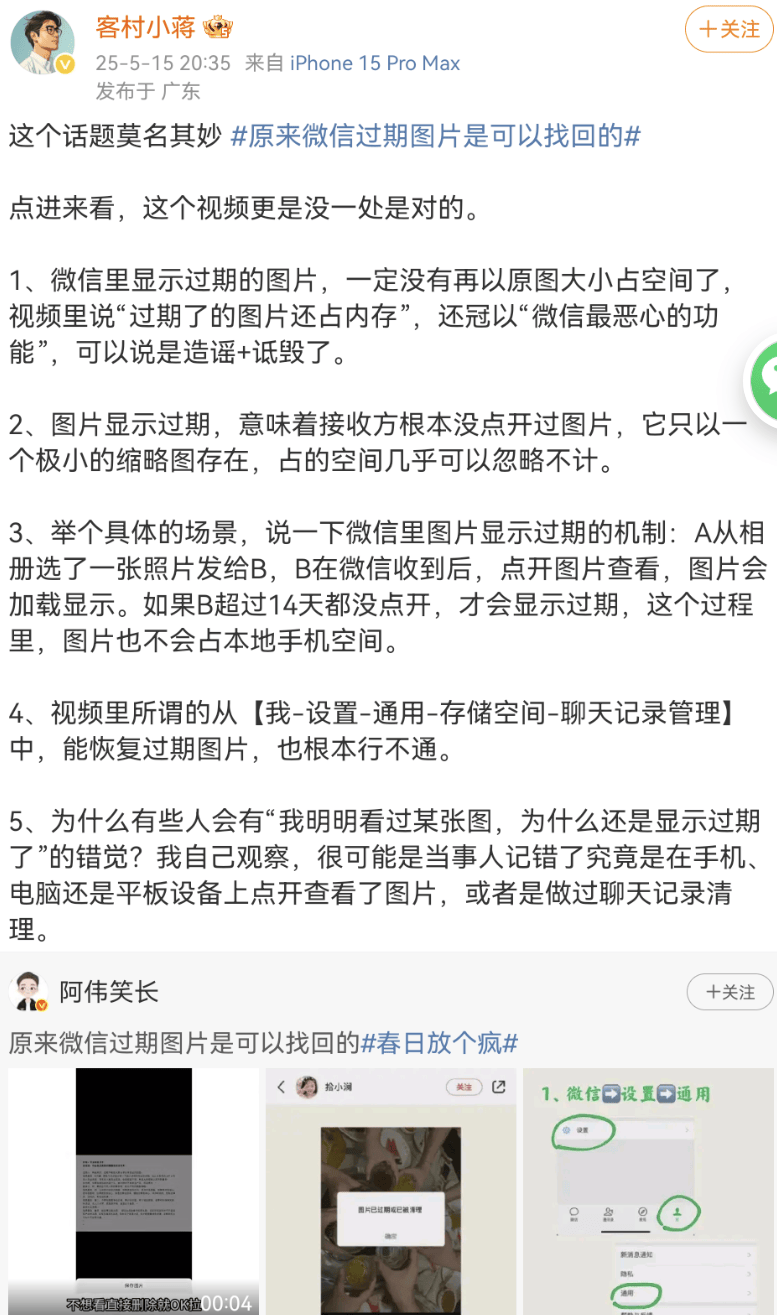This screenshot has height=1315, width=777.
Task: Open the username 客村小蒋
Action: pyautogui.click(x=145, y=27)
